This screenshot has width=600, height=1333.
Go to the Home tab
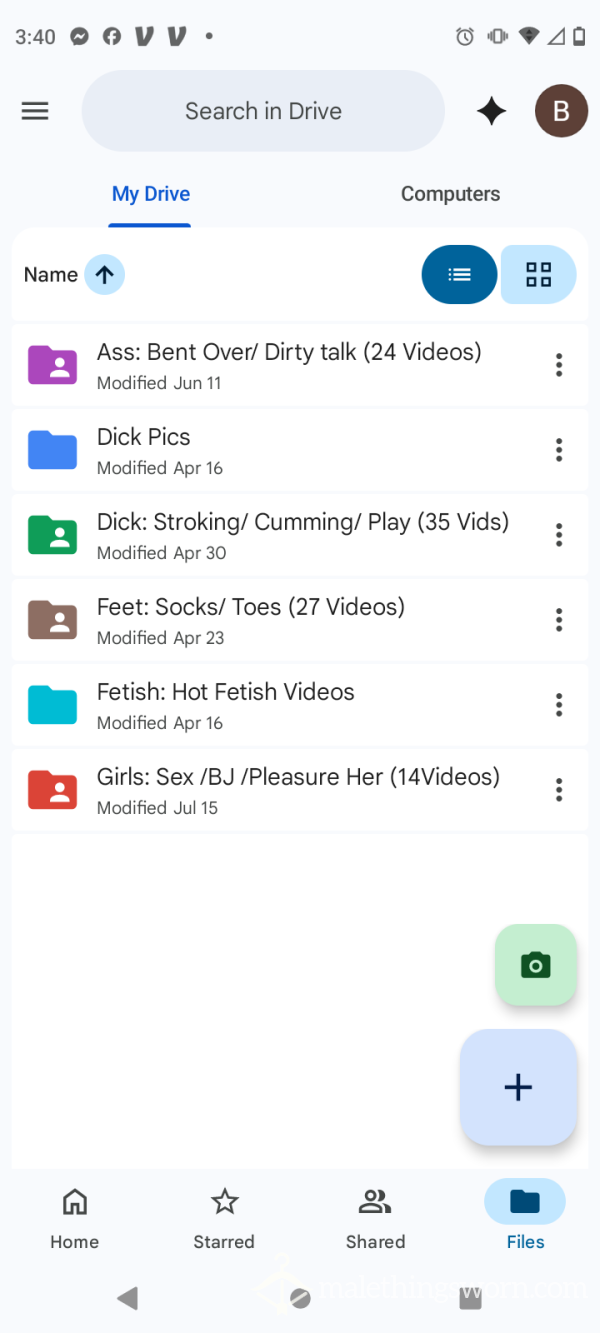pyautogui.click(x=75, y=1217)
